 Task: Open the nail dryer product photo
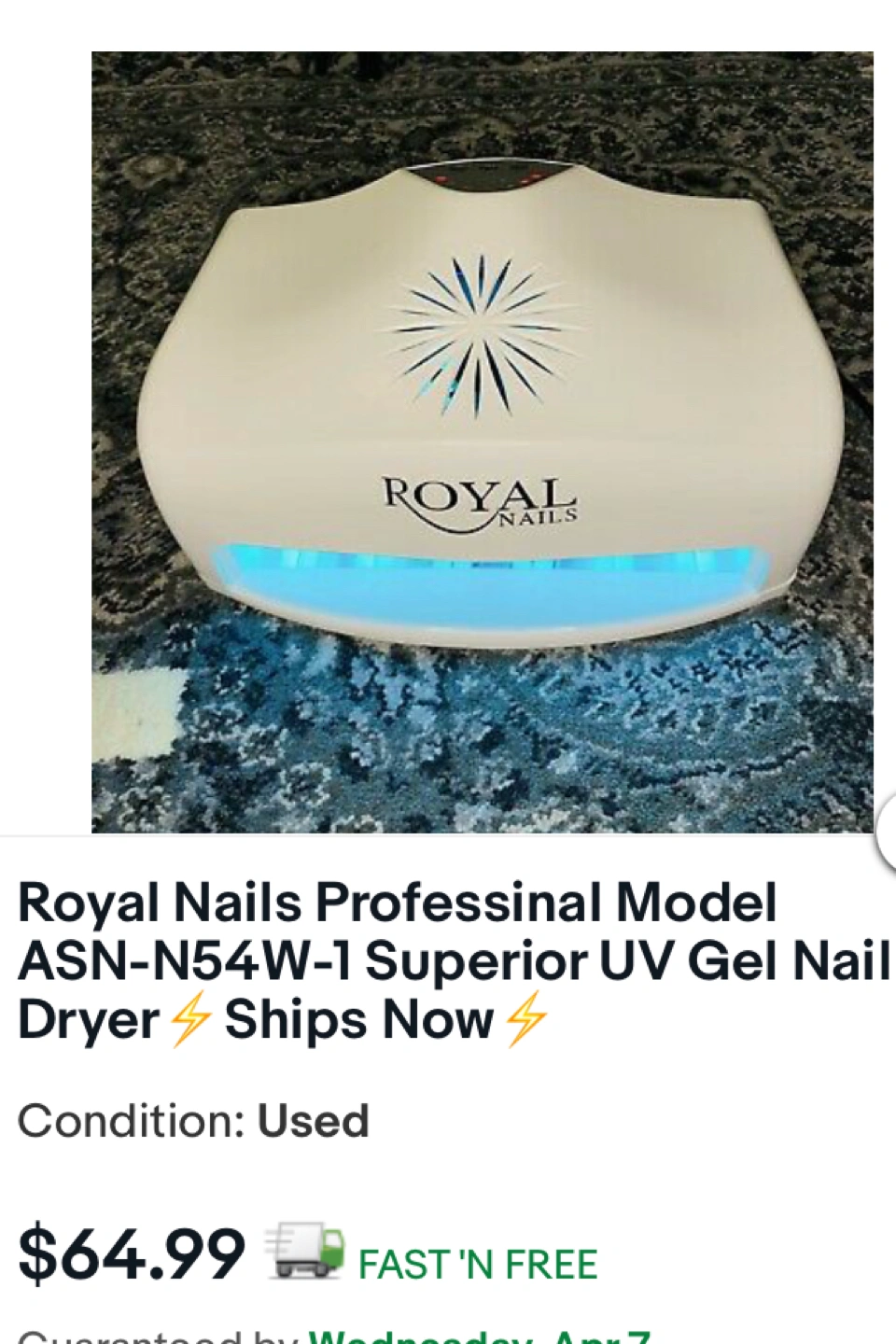tap(483, 441)
